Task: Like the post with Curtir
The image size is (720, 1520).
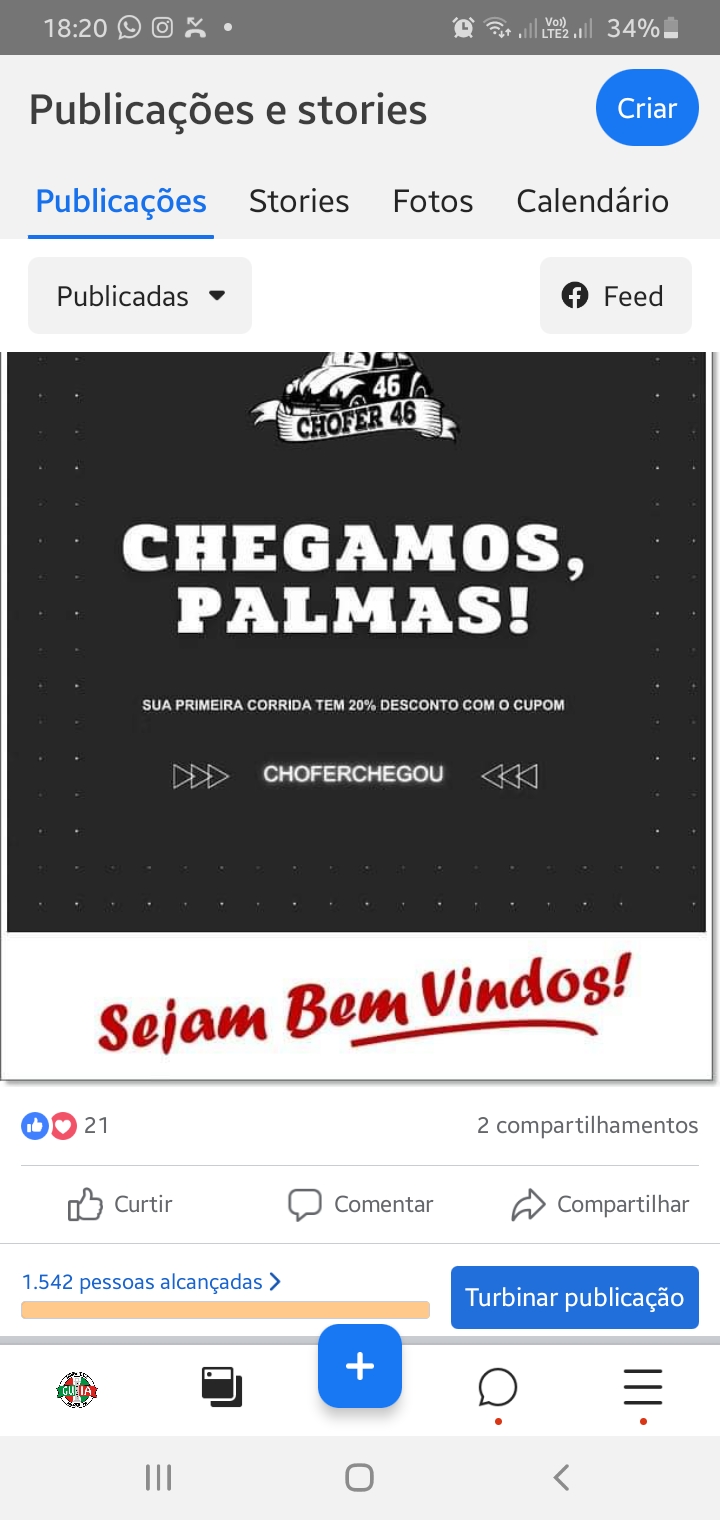Action: click(120, 1205)
